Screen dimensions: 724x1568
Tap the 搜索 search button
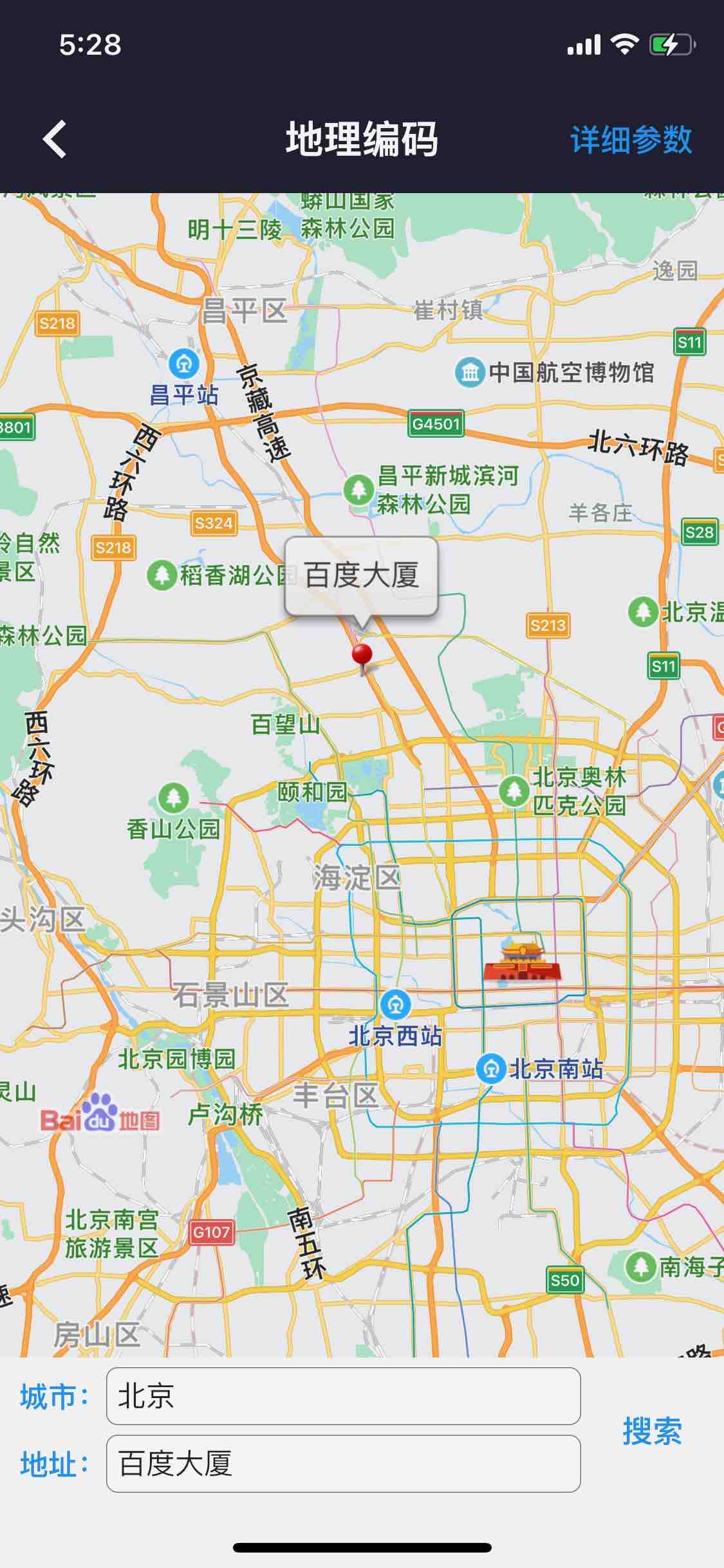point(652,1430)
